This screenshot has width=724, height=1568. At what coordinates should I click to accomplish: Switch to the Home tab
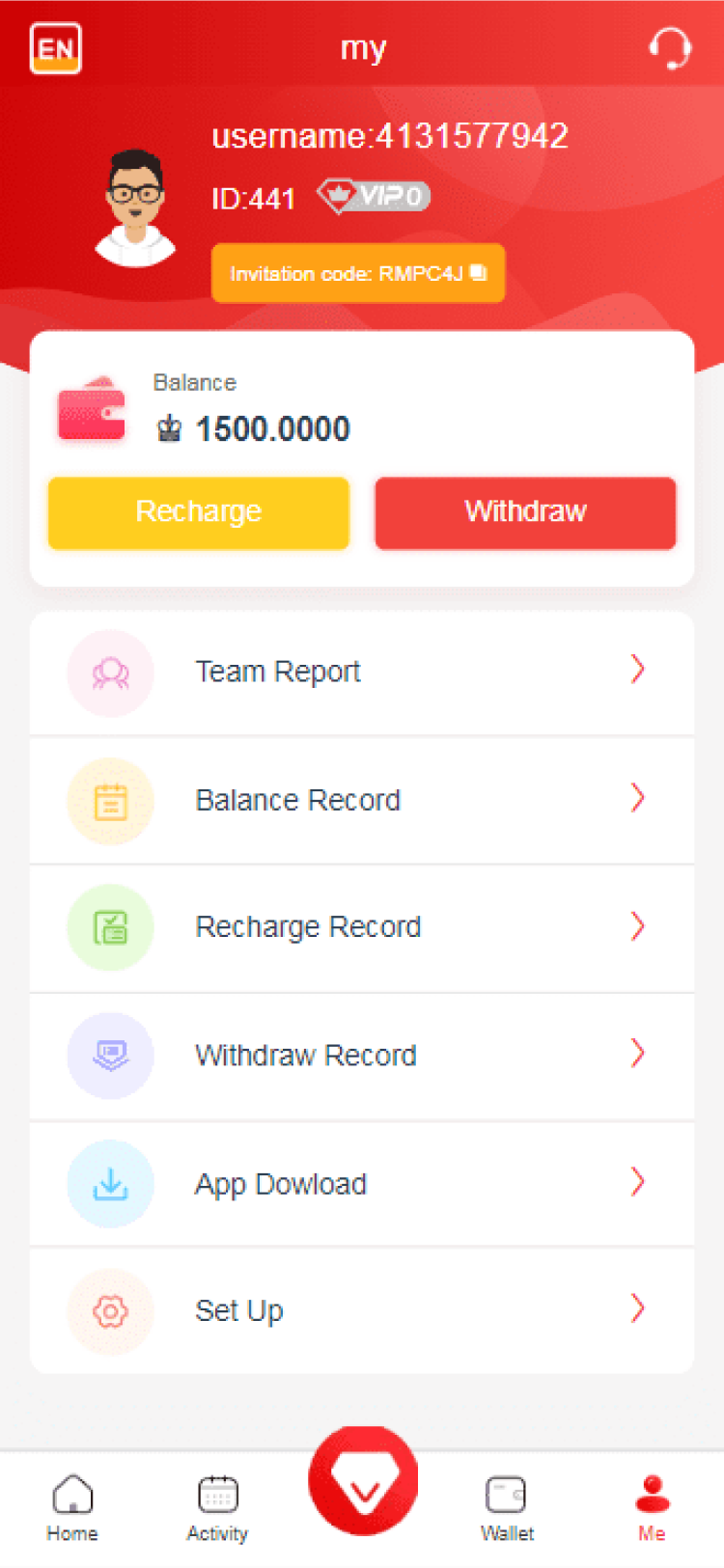point(72,1508)
